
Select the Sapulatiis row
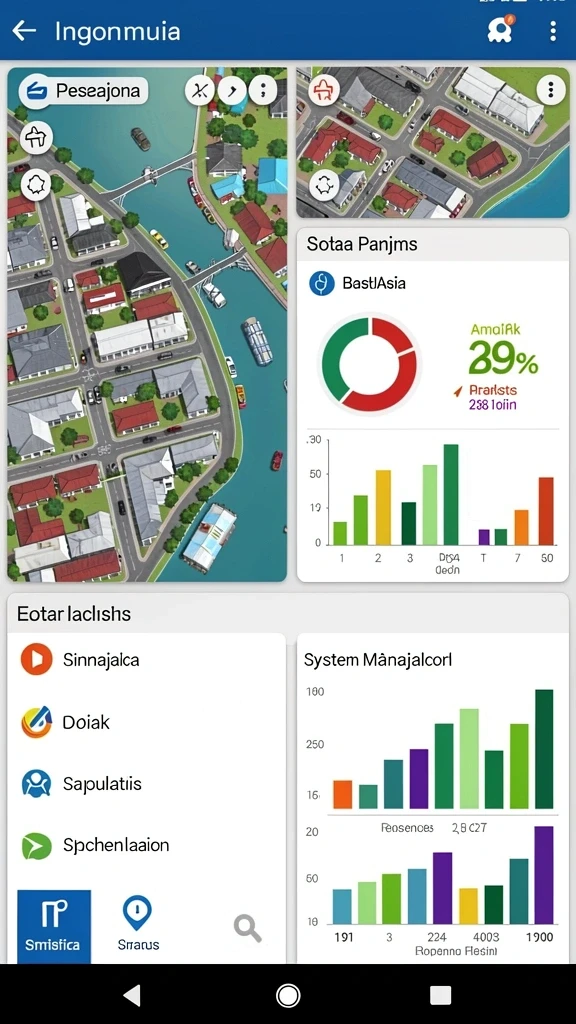point(146,784)
